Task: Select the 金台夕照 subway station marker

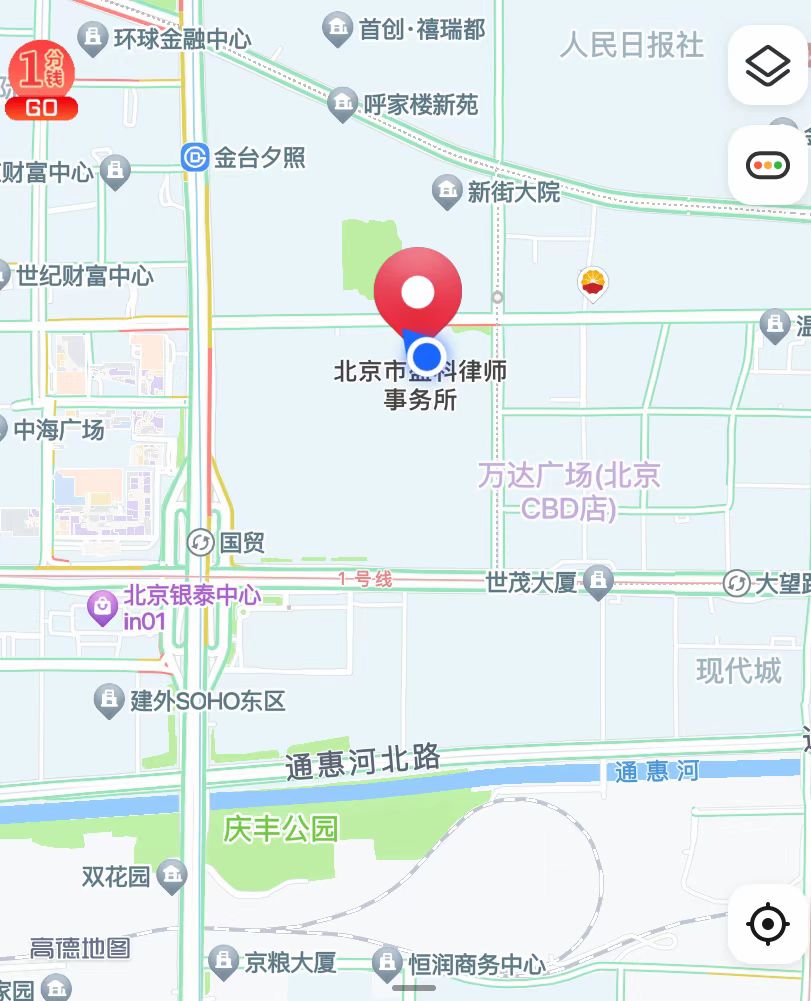Action: point(195,157)
